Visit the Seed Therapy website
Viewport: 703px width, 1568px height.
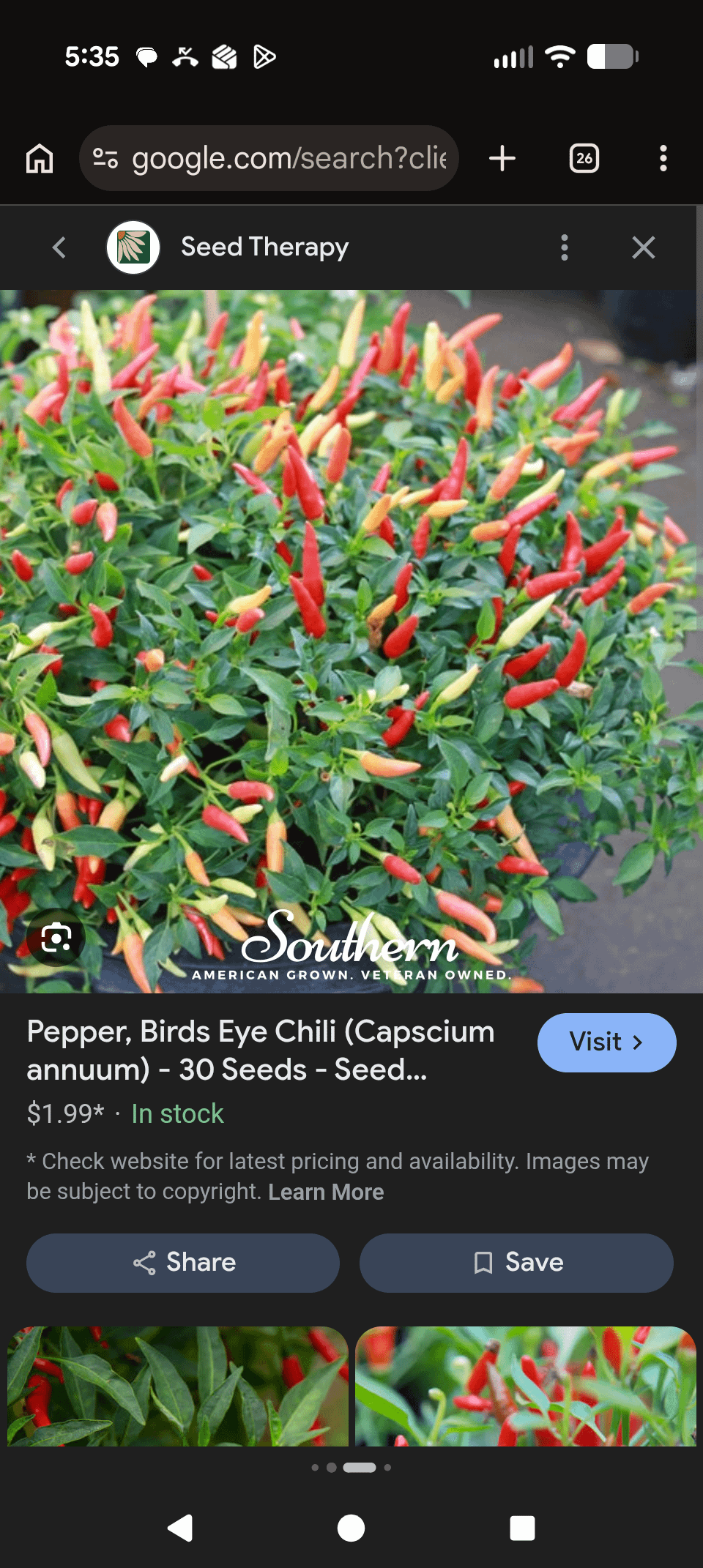[x=606, y=1042]
